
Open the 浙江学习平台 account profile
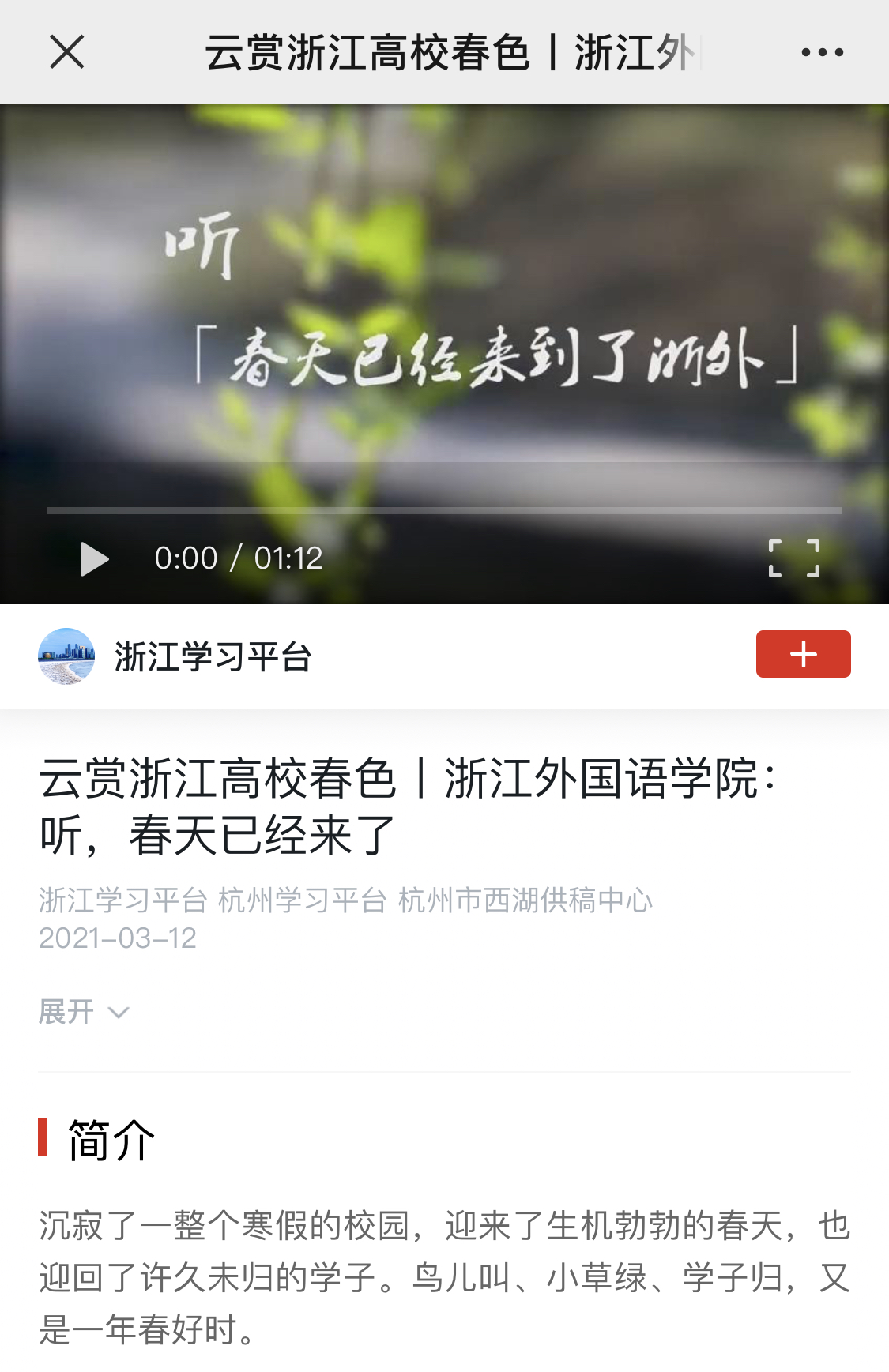pos(212,656)
